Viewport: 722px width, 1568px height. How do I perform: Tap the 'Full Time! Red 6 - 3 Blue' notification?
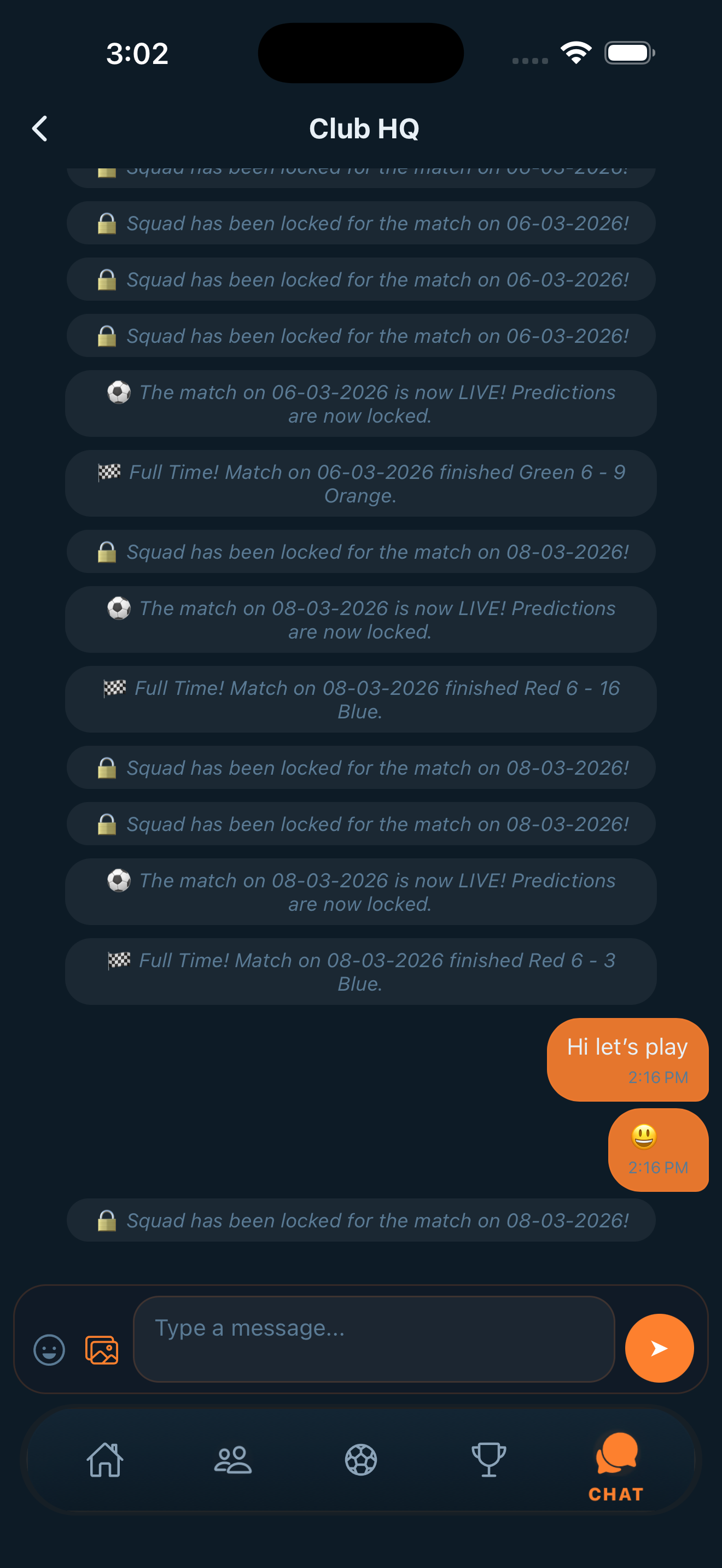(361, 972)
